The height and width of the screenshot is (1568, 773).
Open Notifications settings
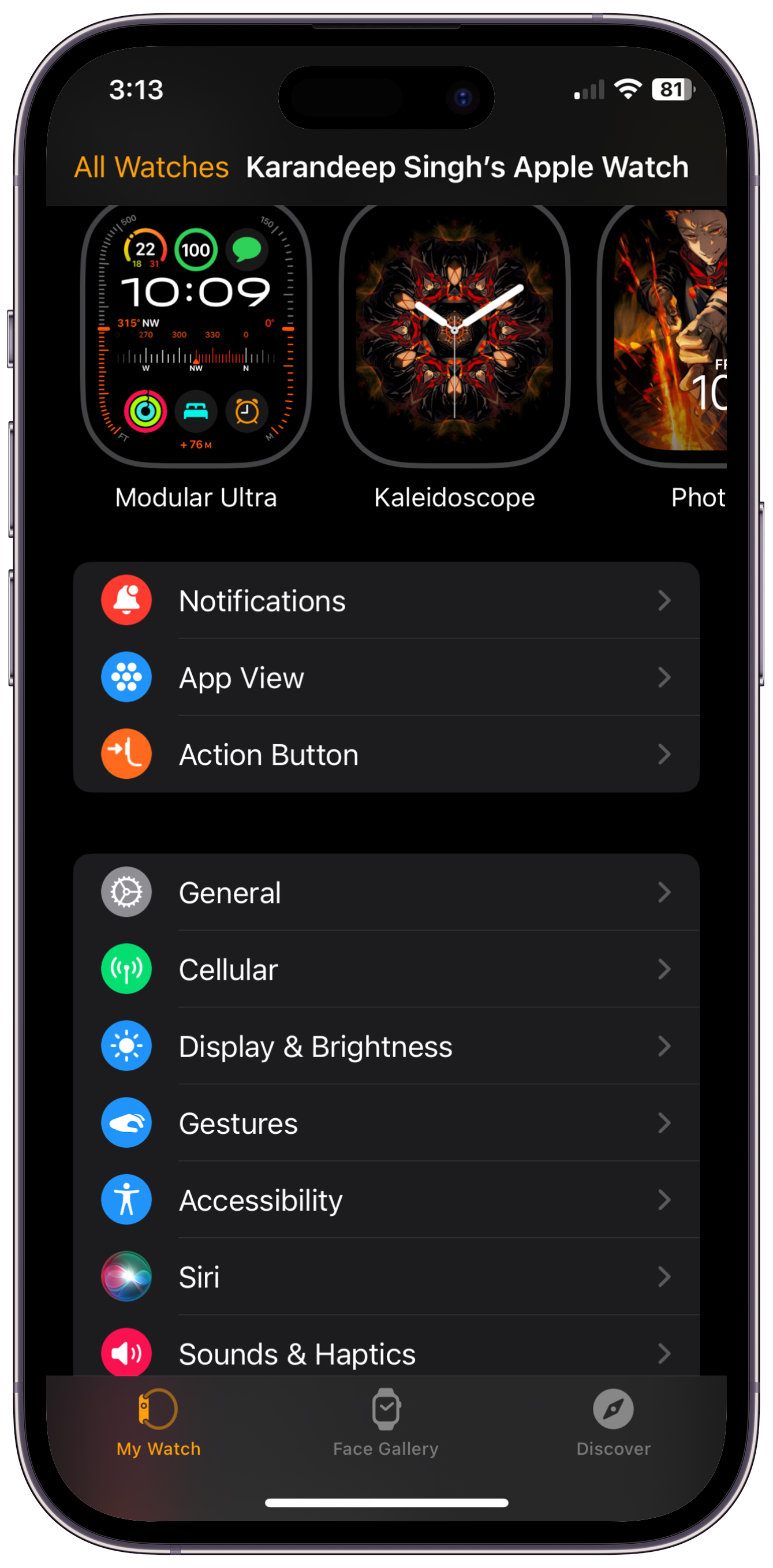pos(386,601)
